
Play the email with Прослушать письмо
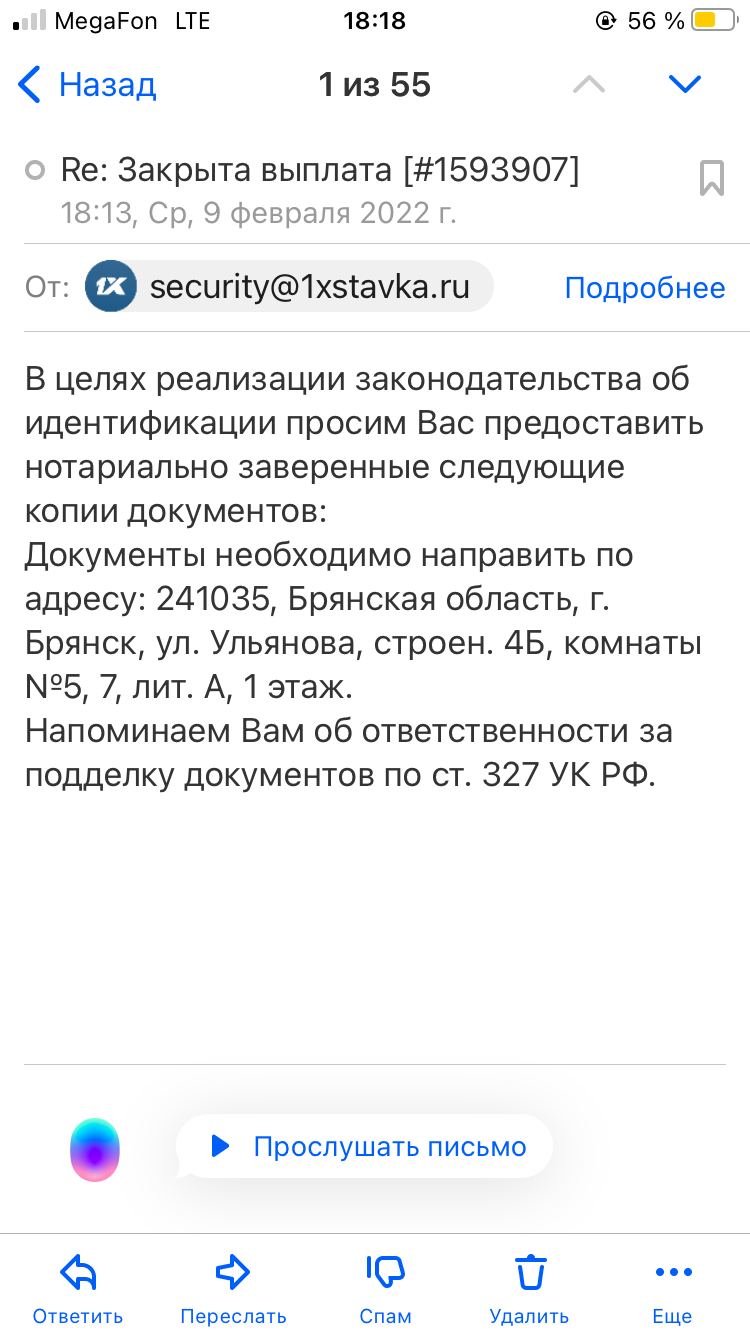pos(366,1146)
